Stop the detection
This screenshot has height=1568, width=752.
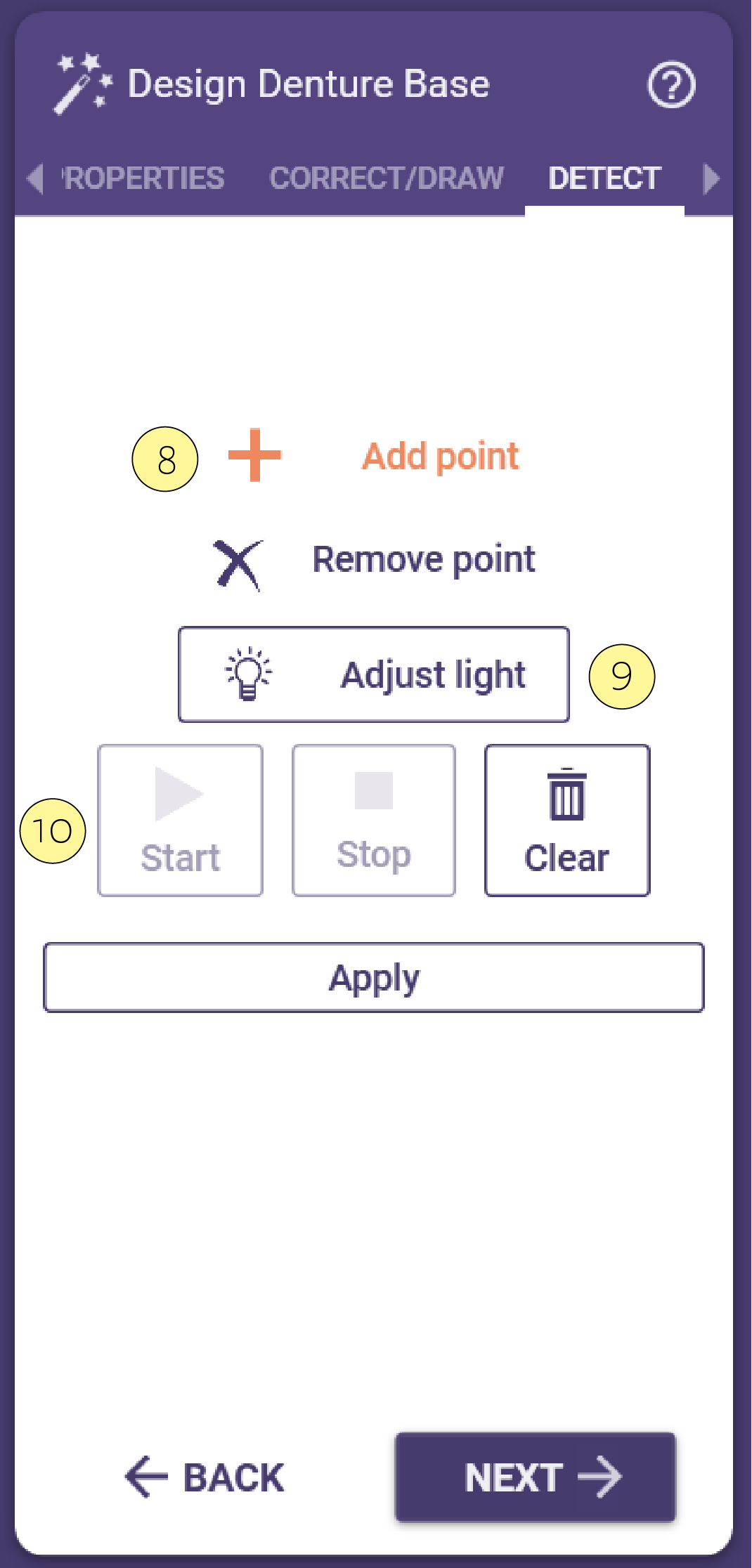click(x=374, y=821)
